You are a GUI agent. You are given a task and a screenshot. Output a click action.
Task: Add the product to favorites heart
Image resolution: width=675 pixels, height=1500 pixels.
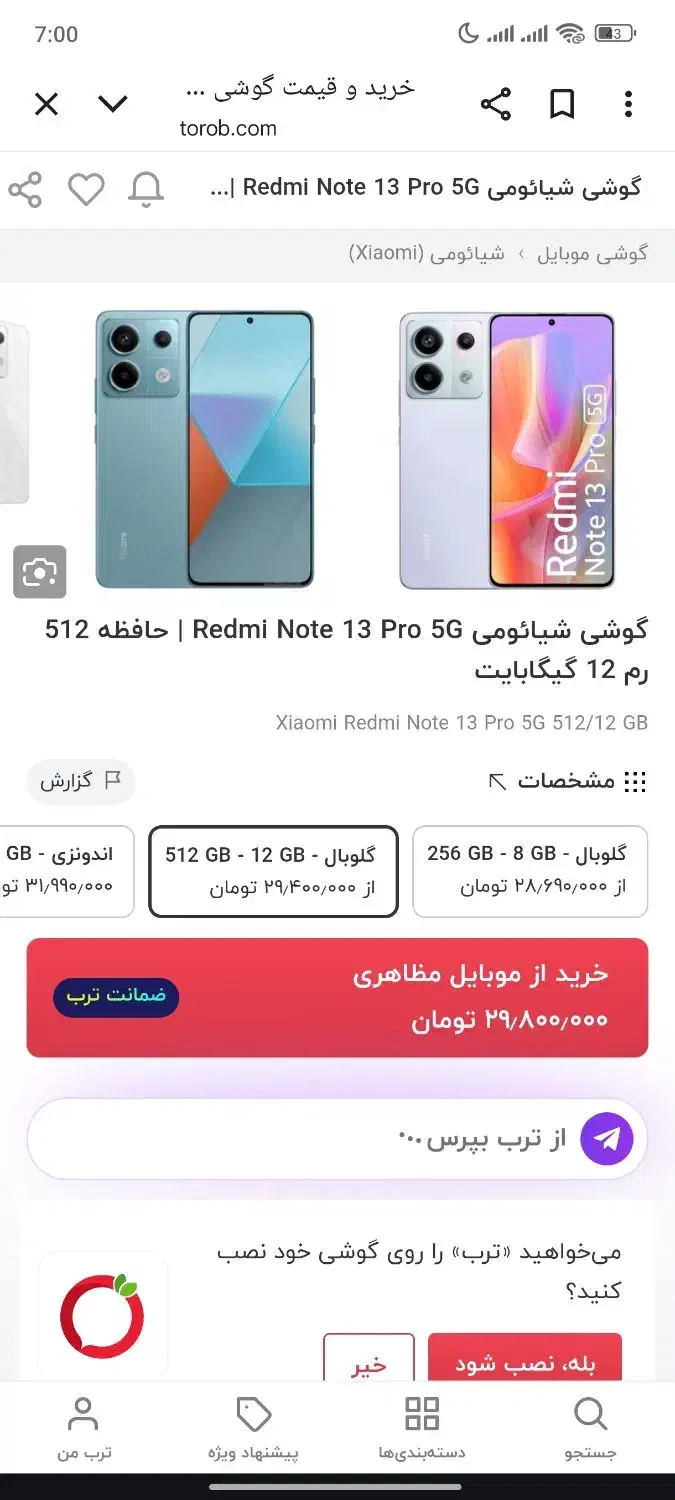(86, 189)
